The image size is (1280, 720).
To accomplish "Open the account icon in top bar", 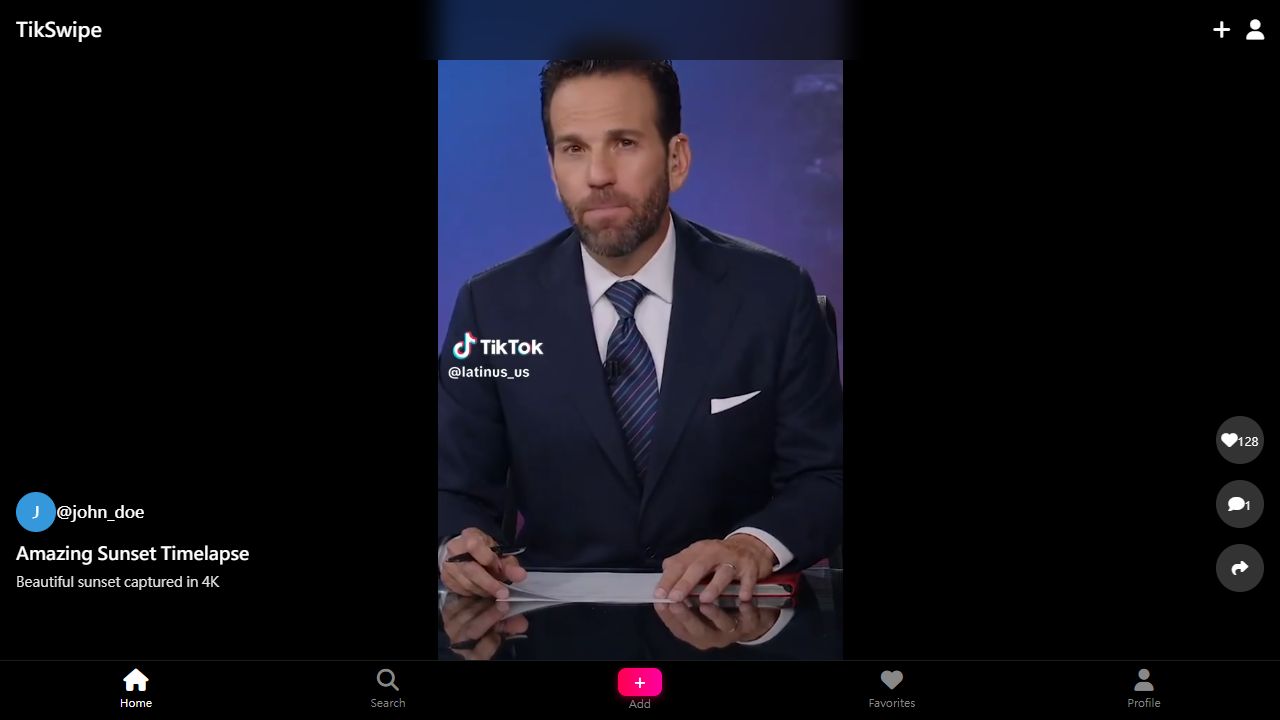I will click(x=1255, y=30).
